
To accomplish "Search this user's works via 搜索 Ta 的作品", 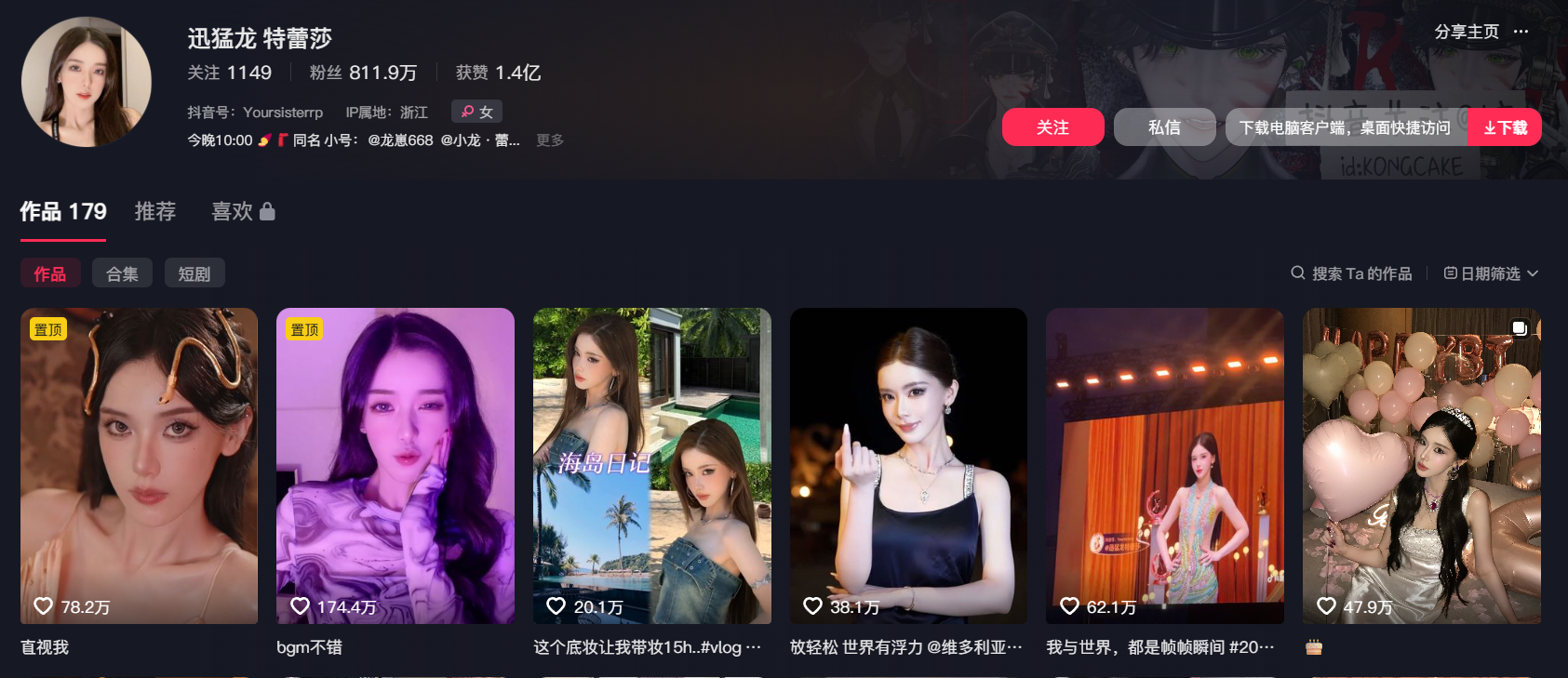I will (1351, 273).
